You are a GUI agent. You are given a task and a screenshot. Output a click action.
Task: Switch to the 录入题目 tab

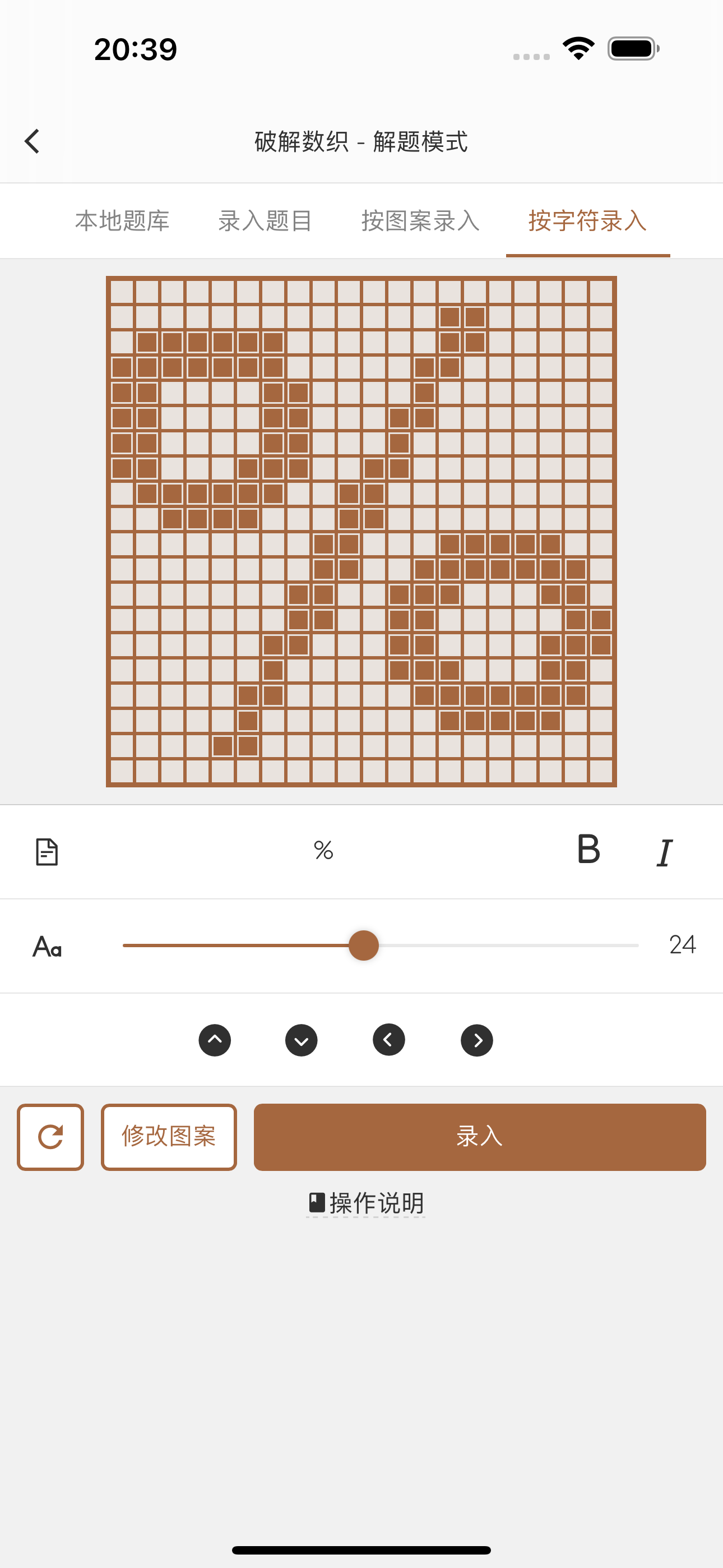(x=265, y=221)
